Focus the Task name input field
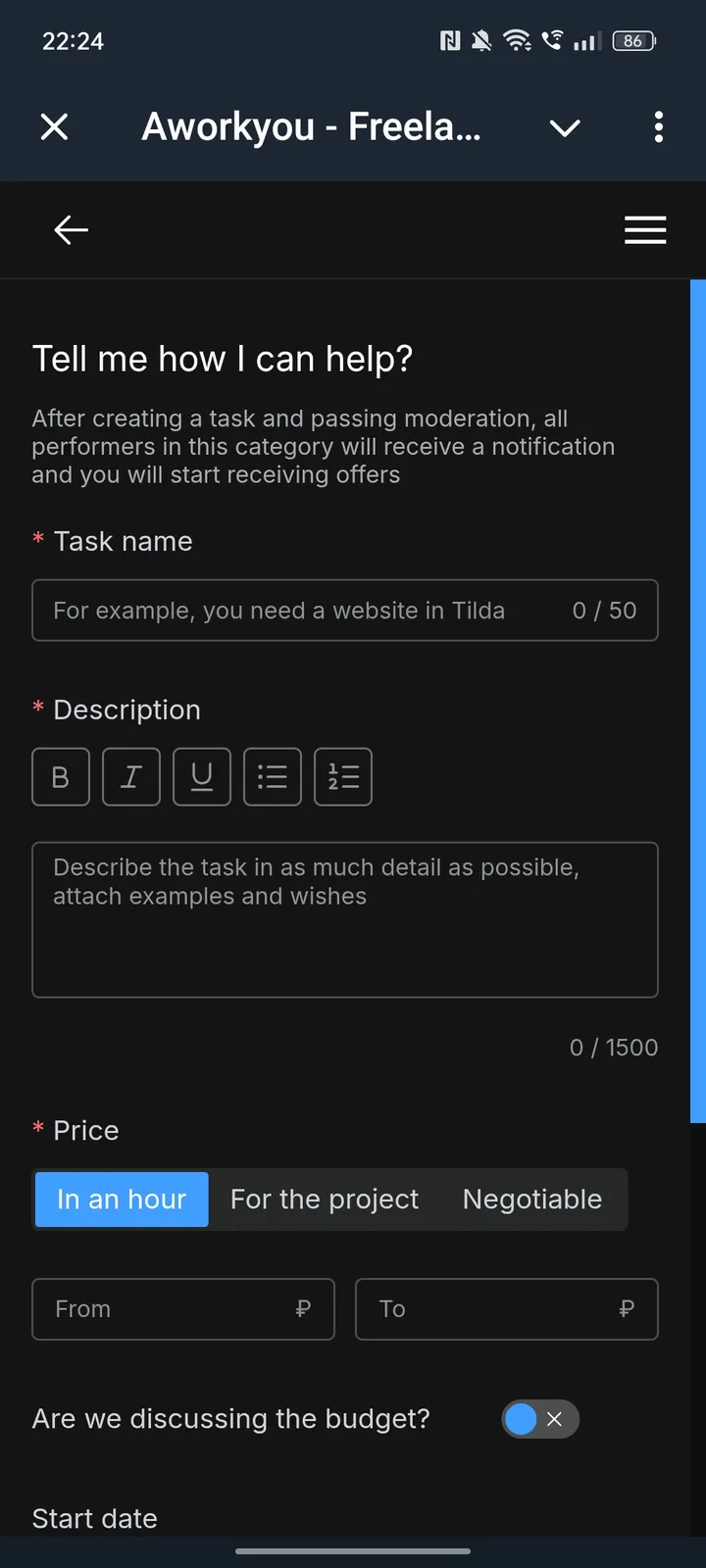Image resolution: width=706 pixels, height=1568 pixels. 345,610
